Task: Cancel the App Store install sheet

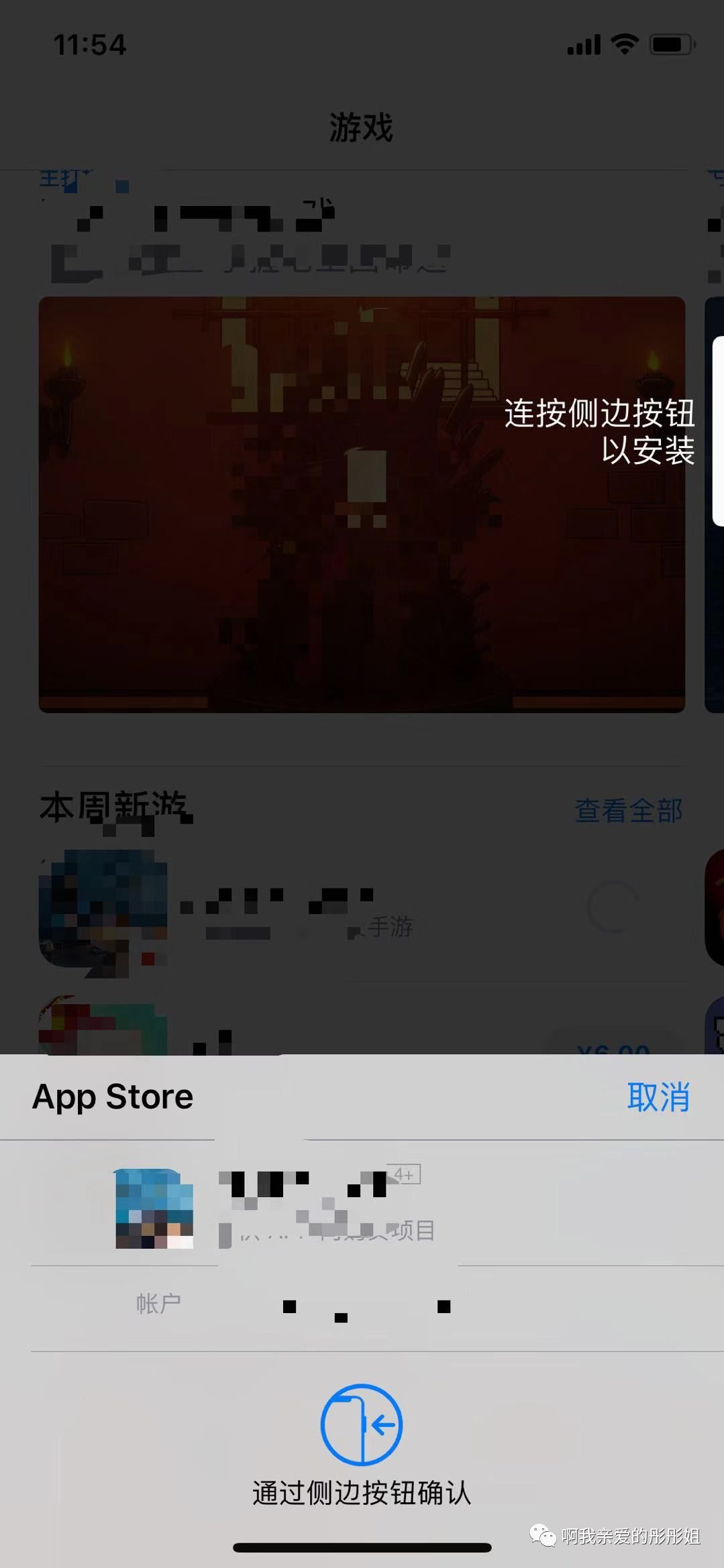Action: (658, 1098)
